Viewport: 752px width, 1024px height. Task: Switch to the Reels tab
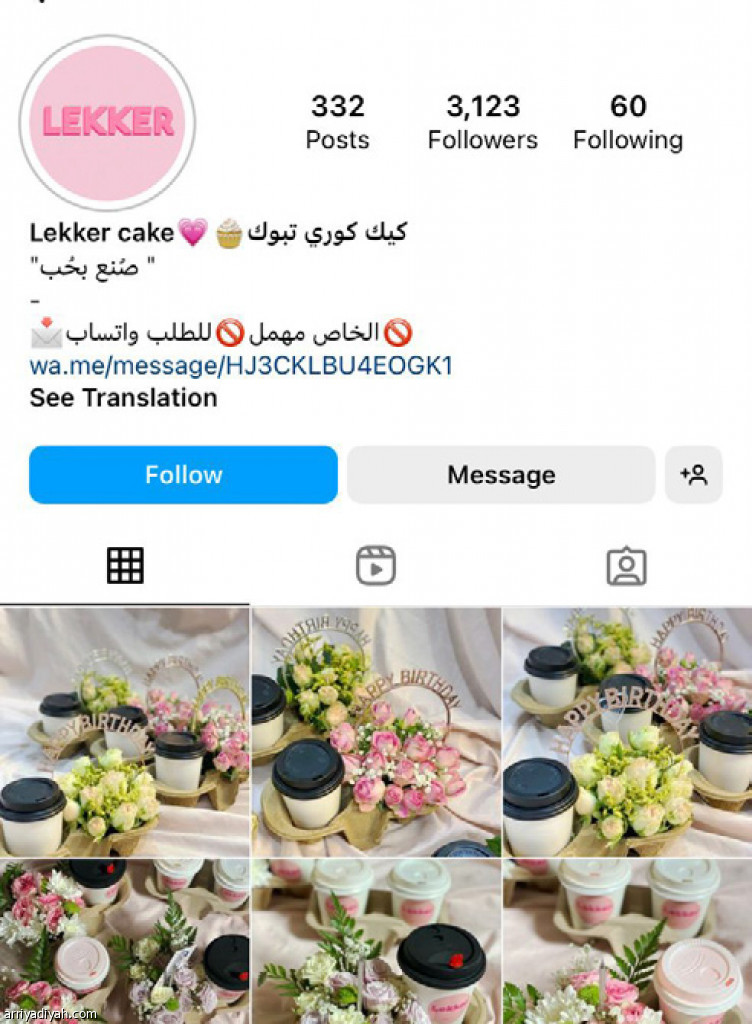[376, 566]
